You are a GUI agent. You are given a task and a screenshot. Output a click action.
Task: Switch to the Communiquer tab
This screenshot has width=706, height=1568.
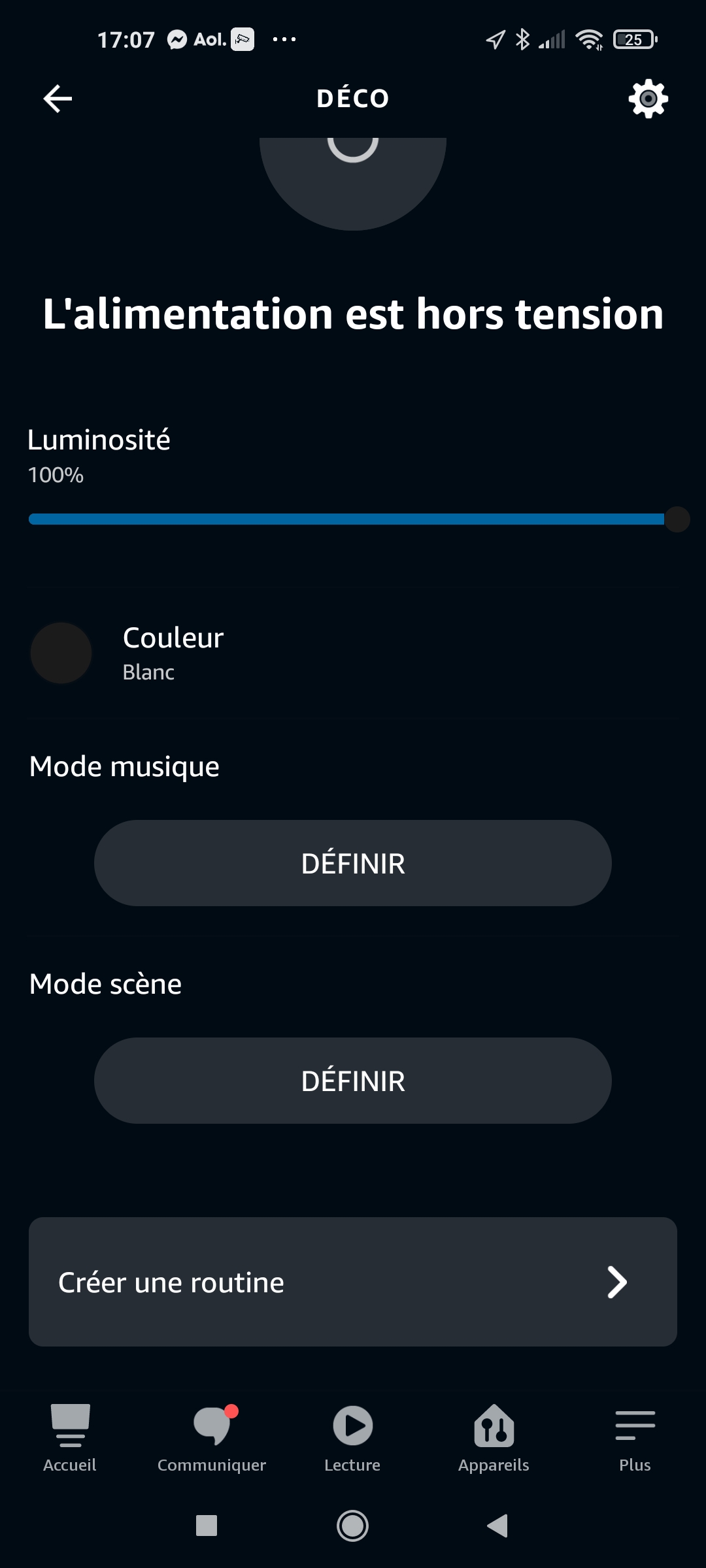point(212,1438)
